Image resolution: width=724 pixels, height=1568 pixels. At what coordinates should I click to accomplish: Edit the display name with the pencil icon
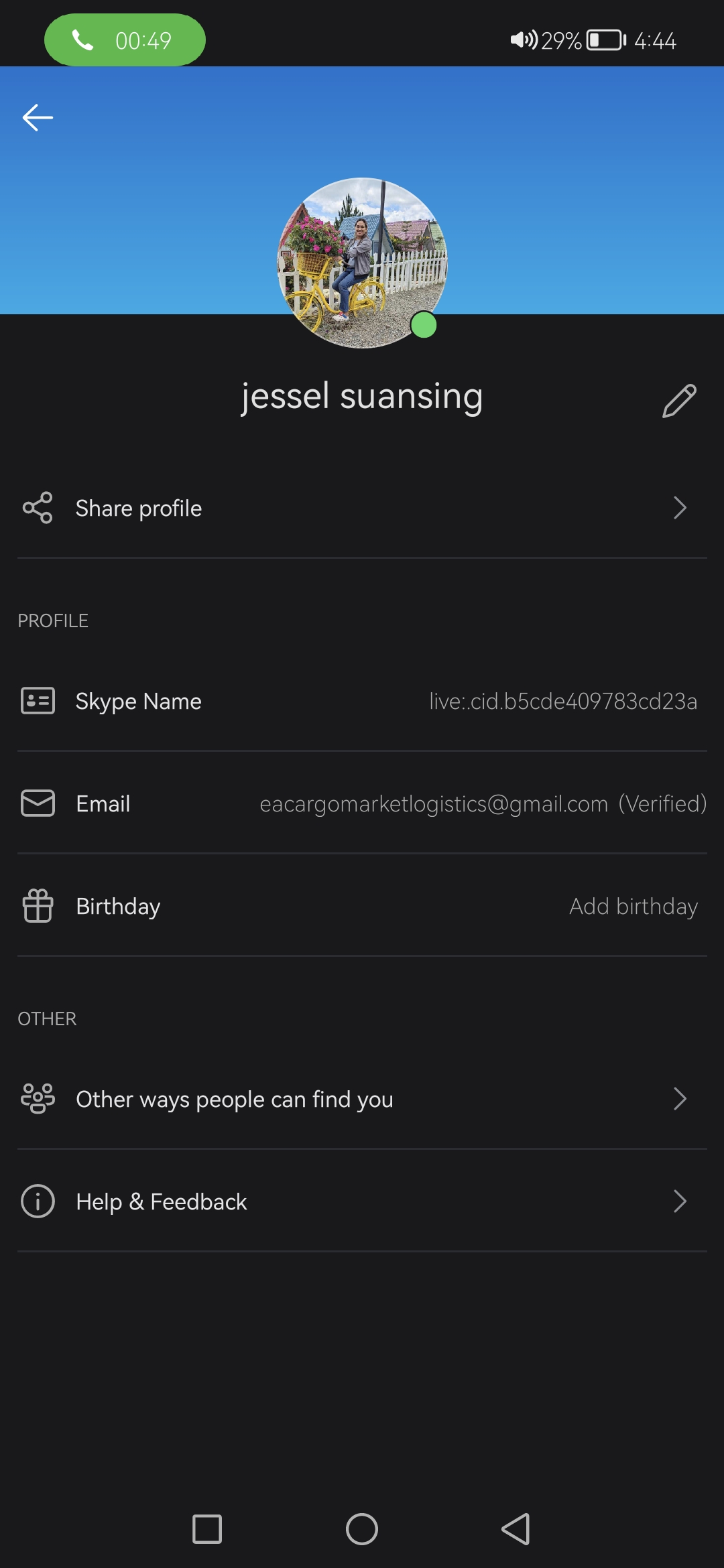(x=679, y=401)
